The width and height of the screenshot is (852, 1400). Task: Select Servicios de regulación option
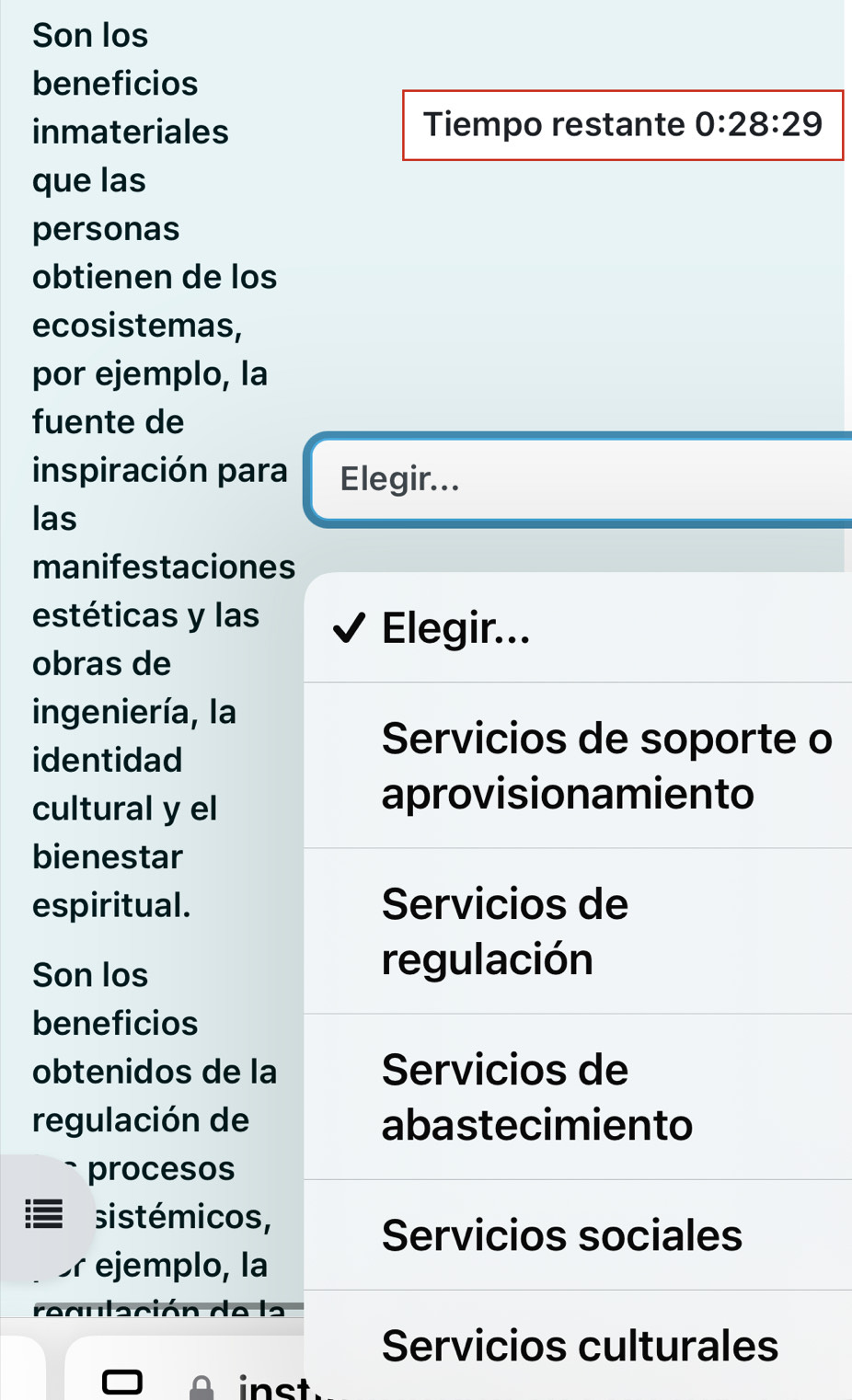coord(580,931)
